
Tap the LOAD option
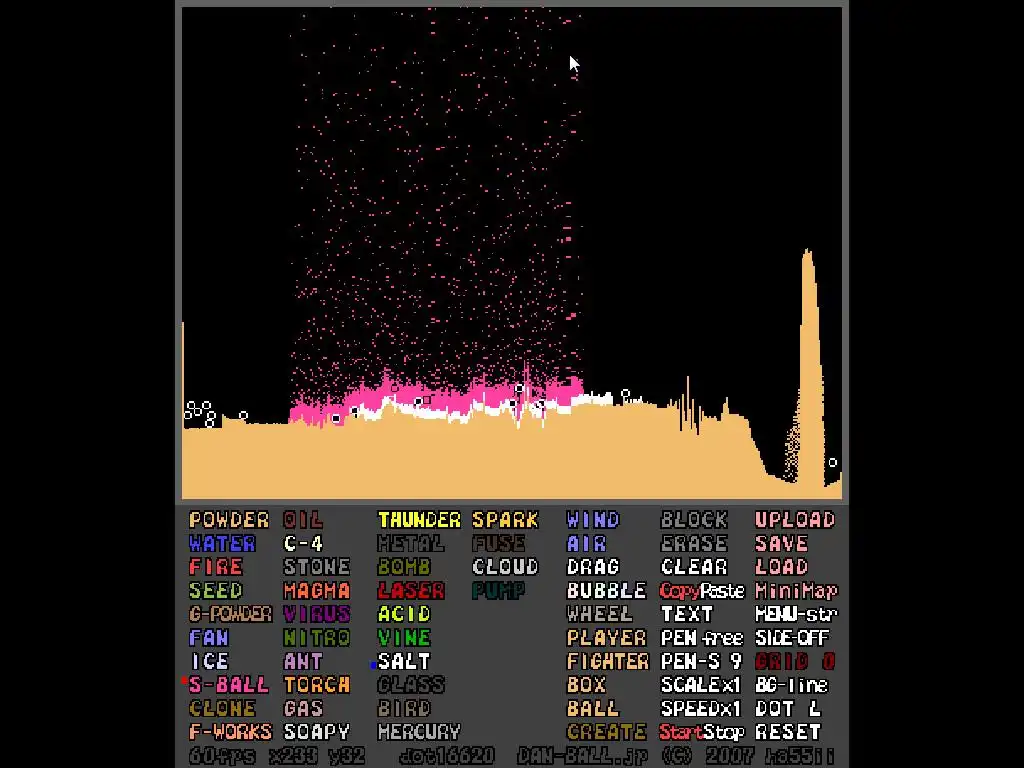tap(781, 567)
